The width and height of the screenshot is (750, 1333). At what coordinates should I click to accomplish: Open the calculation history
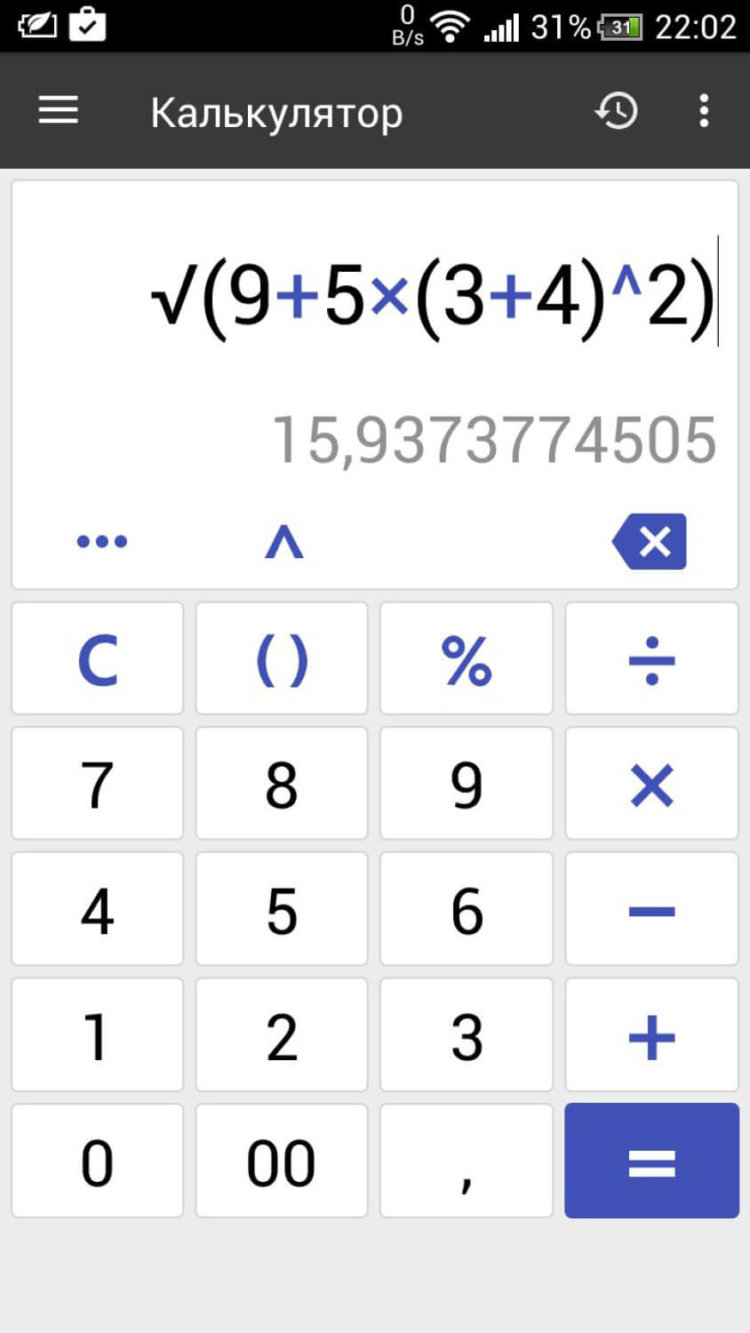(617, 111)
